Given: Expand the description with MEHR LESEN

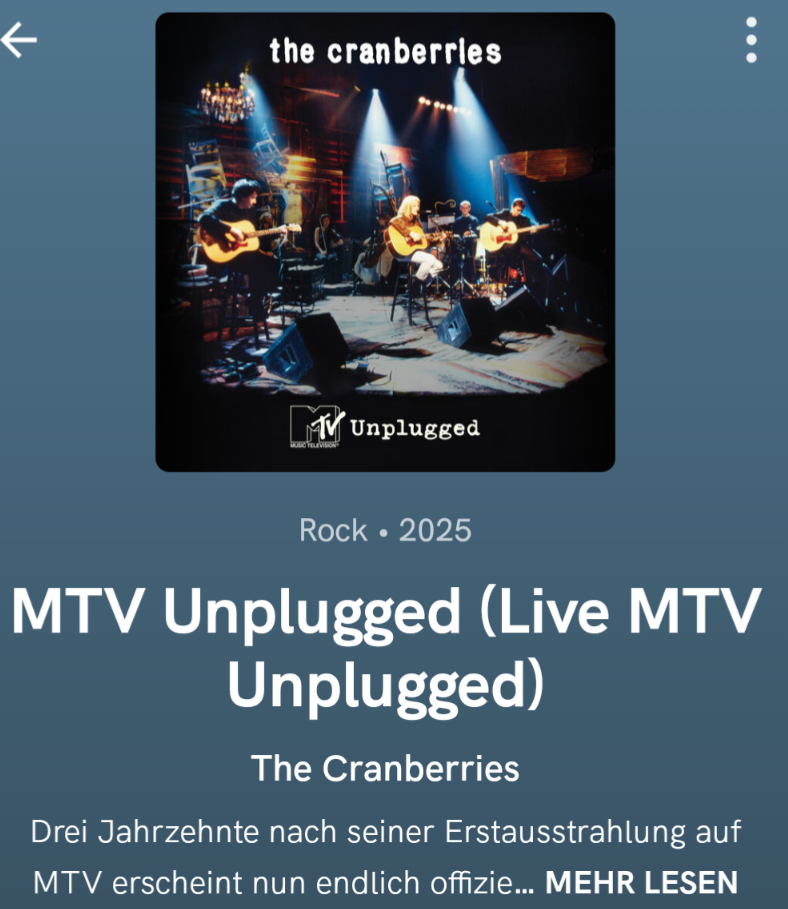Looking at the screenshot, I should point(641,882).
